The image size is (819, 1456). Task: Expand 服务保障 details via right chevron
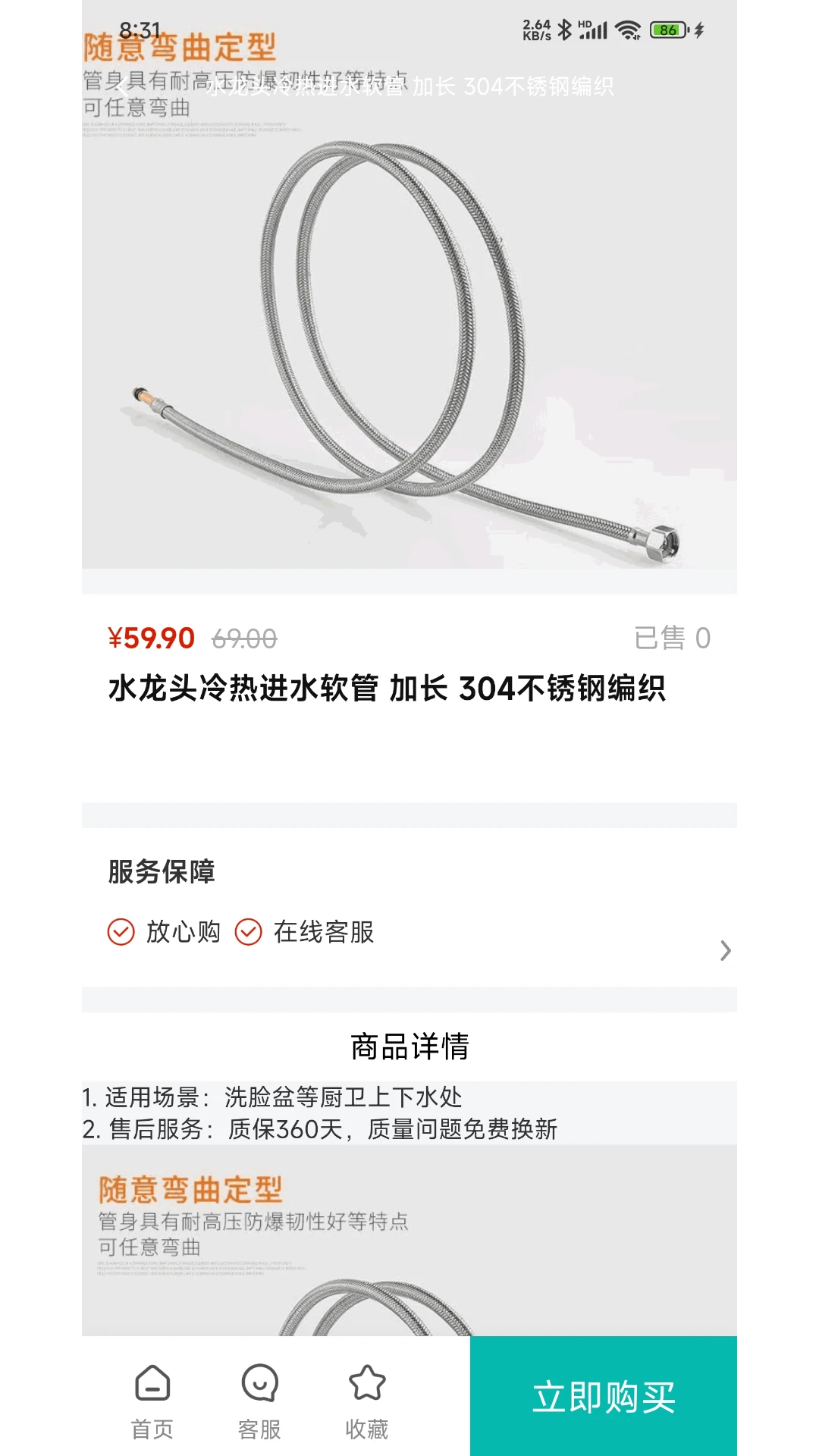pyautogui.click(x=725, y=950)
